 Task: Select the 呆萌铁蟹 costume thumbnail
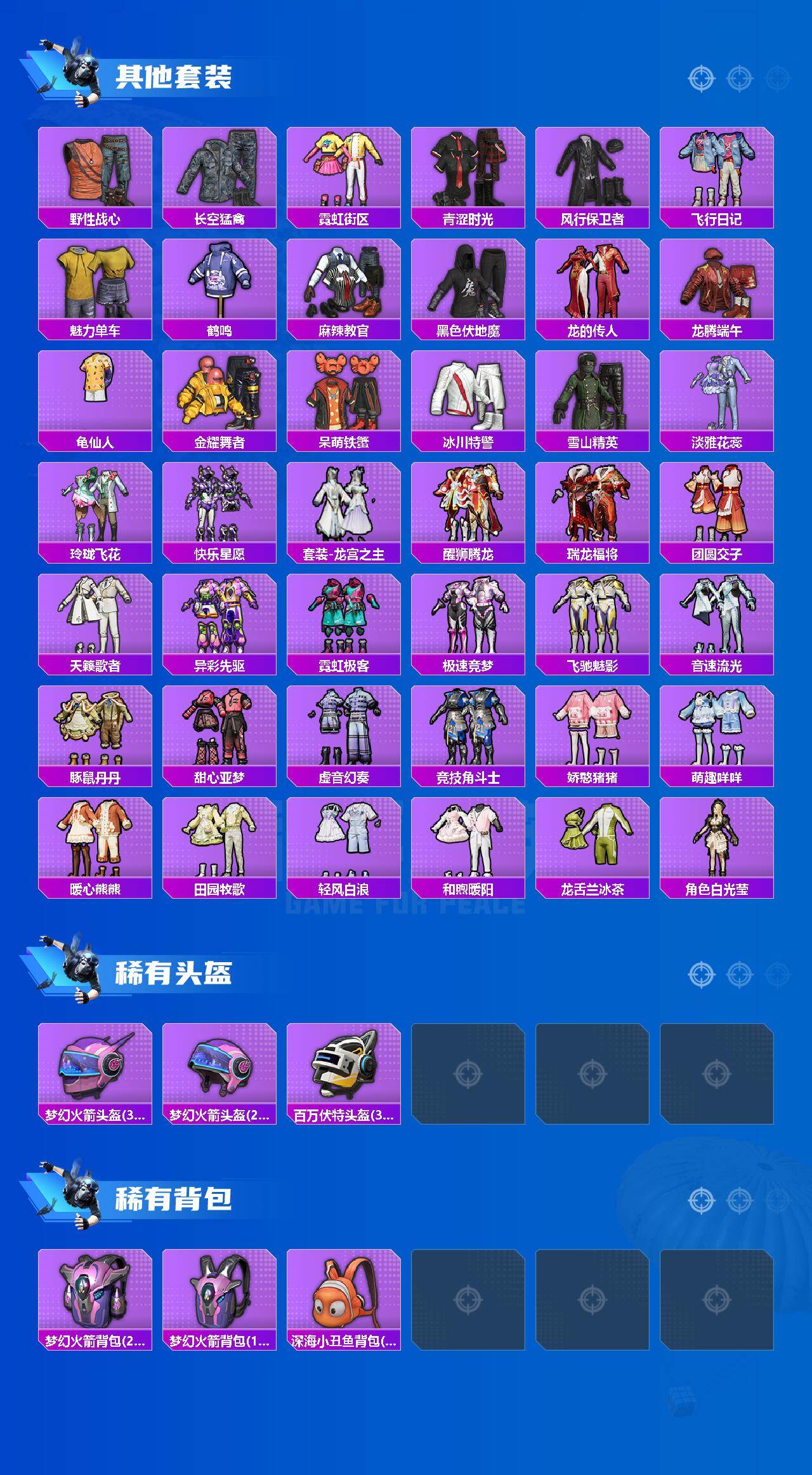click(x=344, y=390)
